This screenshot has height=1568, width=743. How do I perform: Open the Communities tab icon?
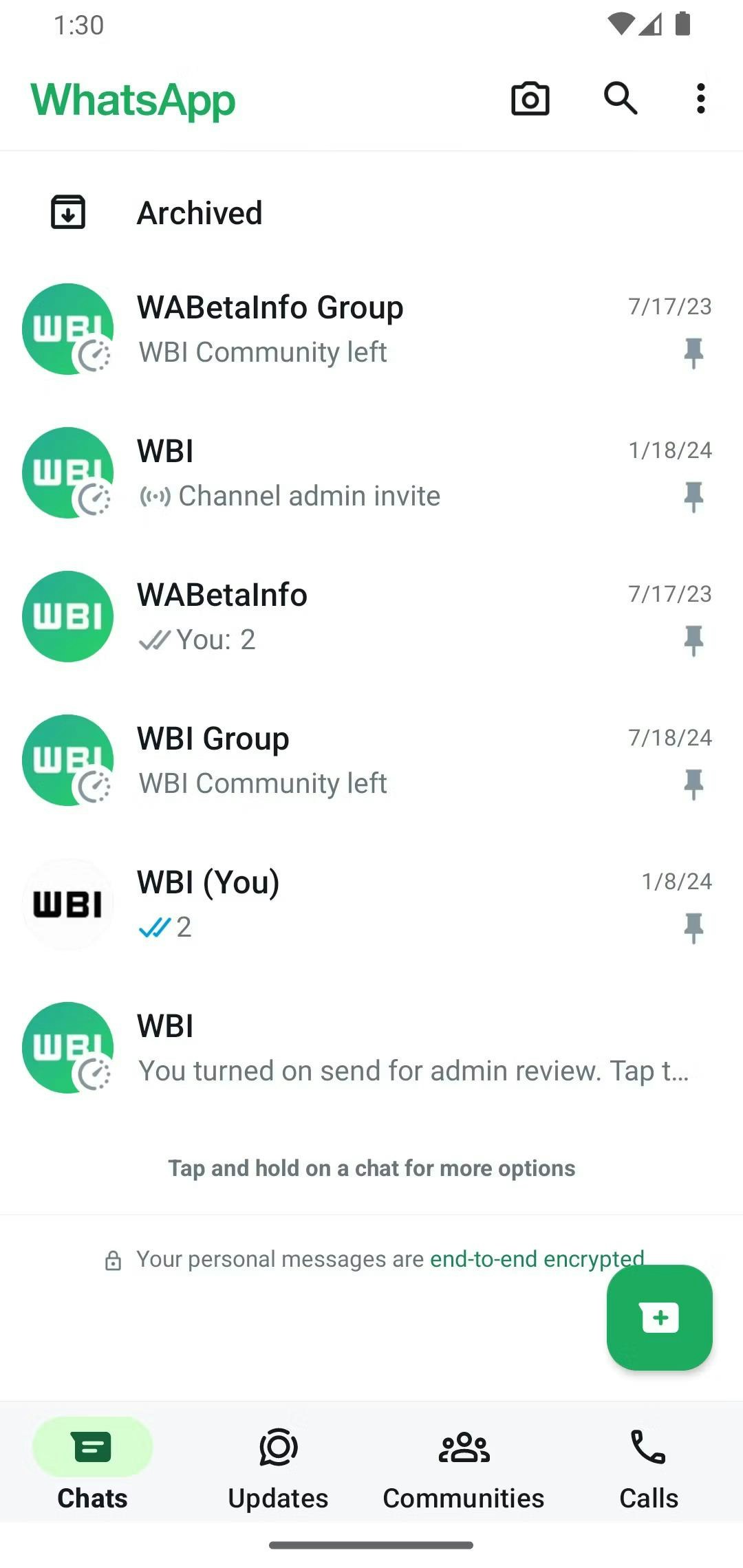462,1447
